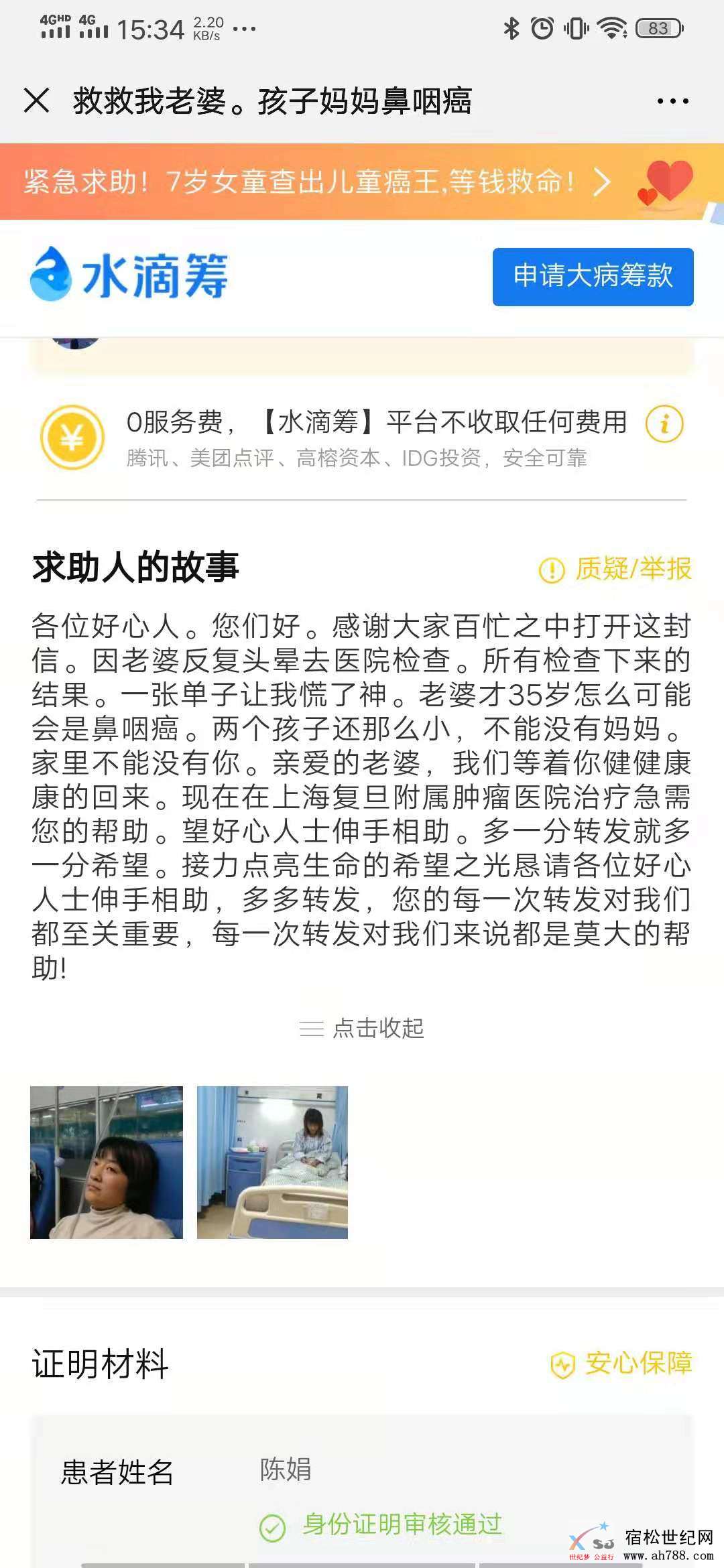Tap the 申请大病筹款 button
This screenshot has width=724, height=1568.
click(593, 277)
